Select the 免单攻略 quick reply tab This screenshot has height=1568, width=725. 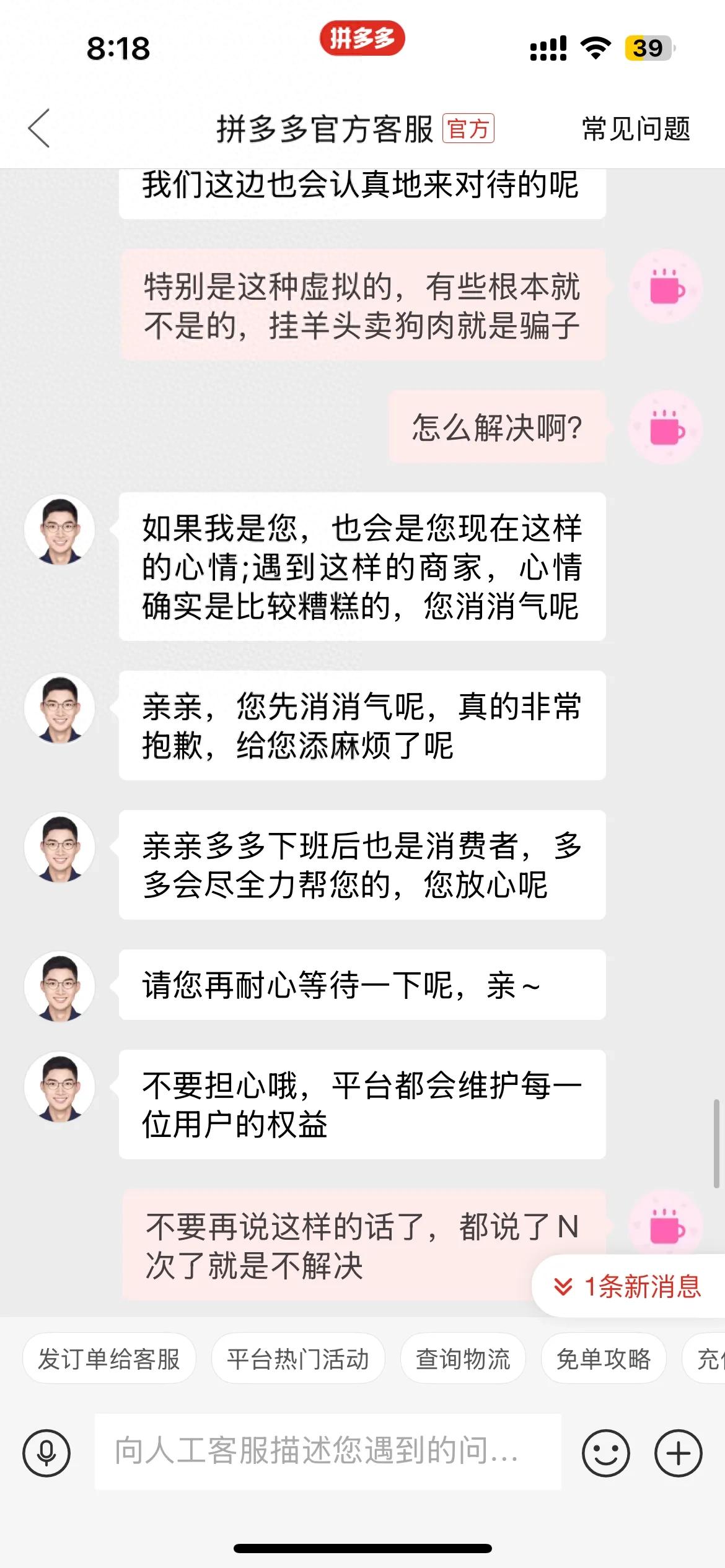(x=604, y=1357)
